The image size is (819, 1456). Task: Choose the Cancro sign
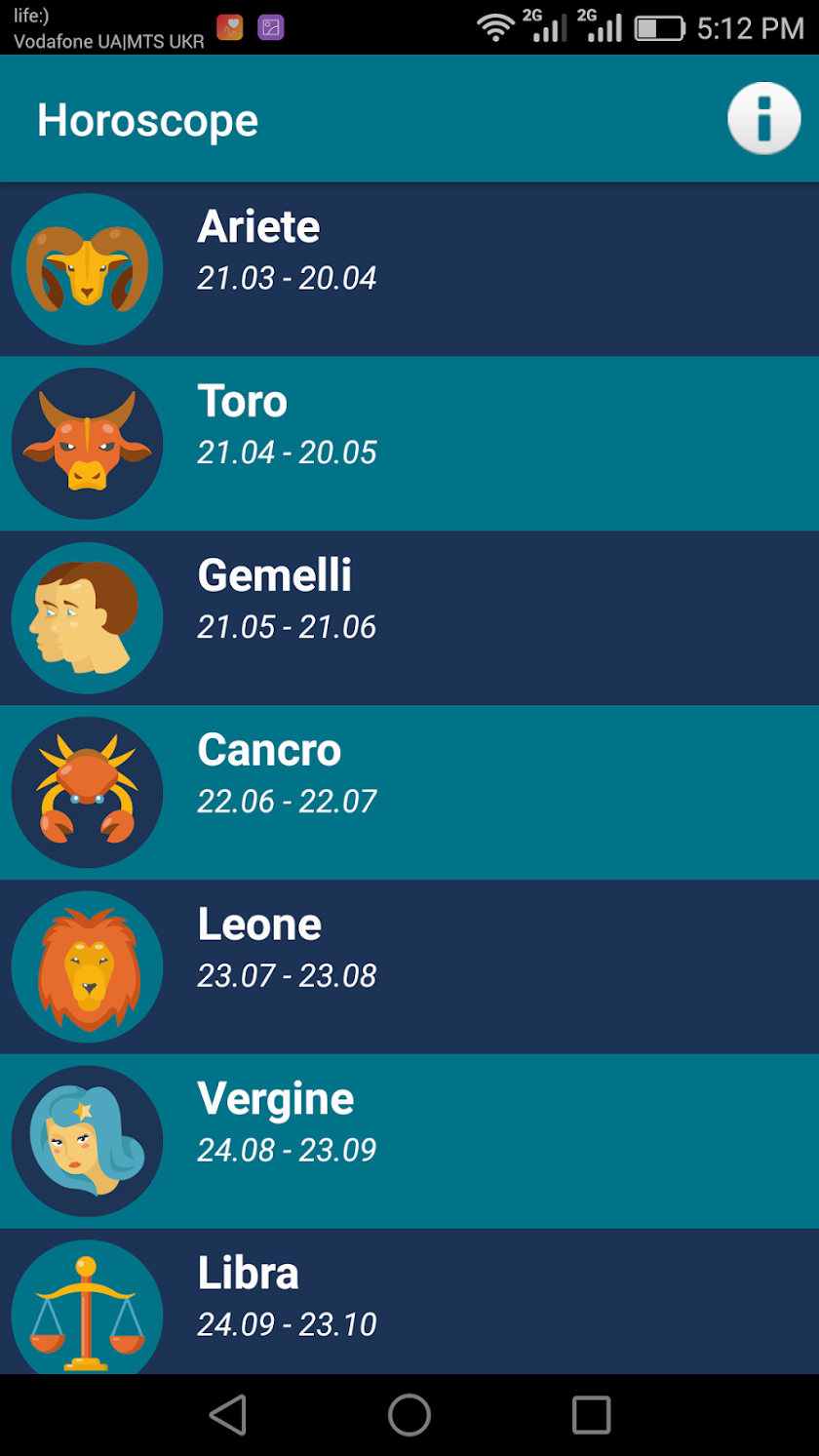(x=409, y=793)
